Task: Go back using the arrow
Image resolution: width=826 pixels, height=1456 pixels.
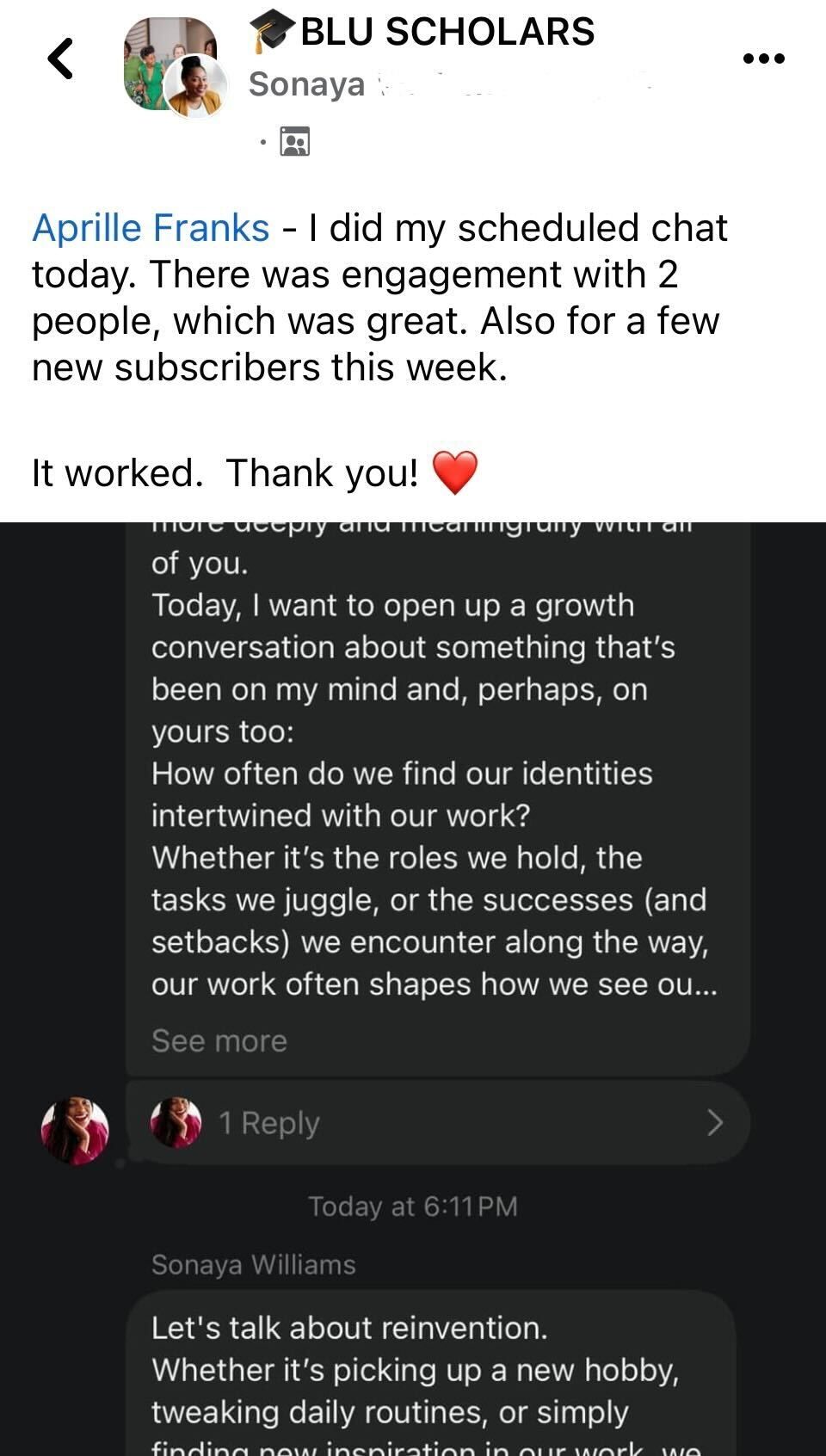Action: tap(60, 59)
